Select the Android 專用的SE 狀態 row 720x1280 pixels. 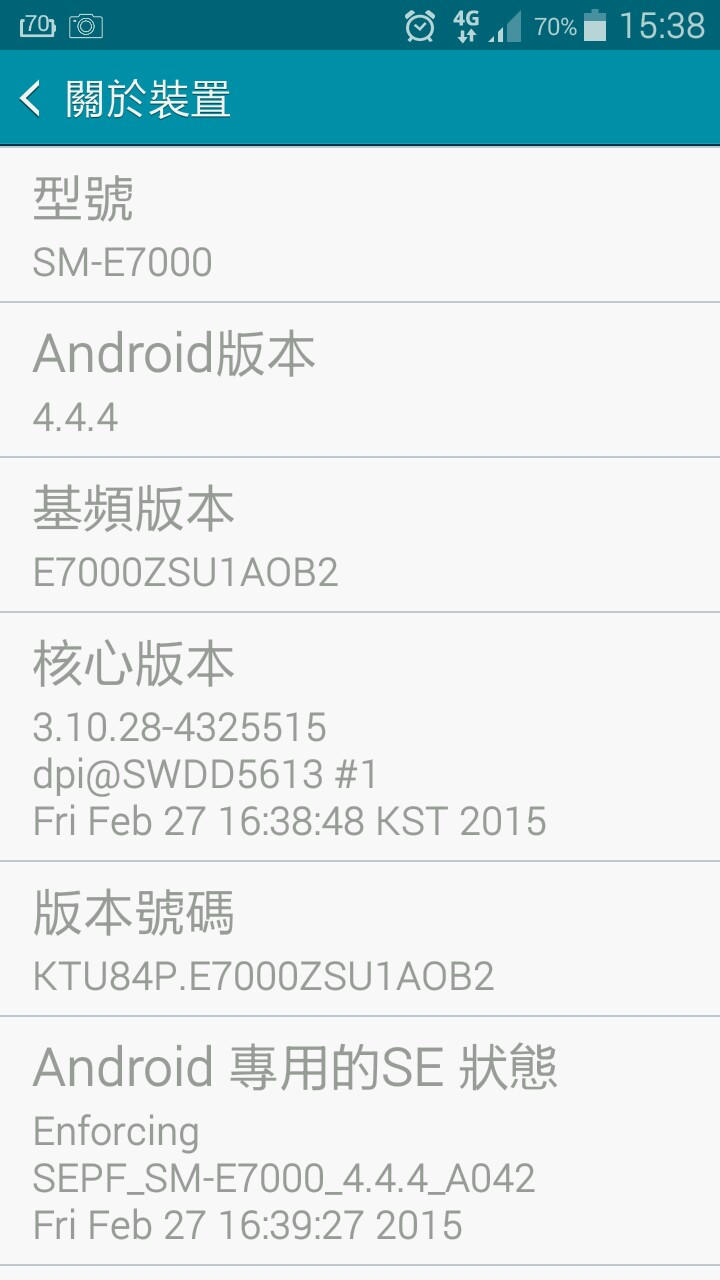coord(360,1142)
